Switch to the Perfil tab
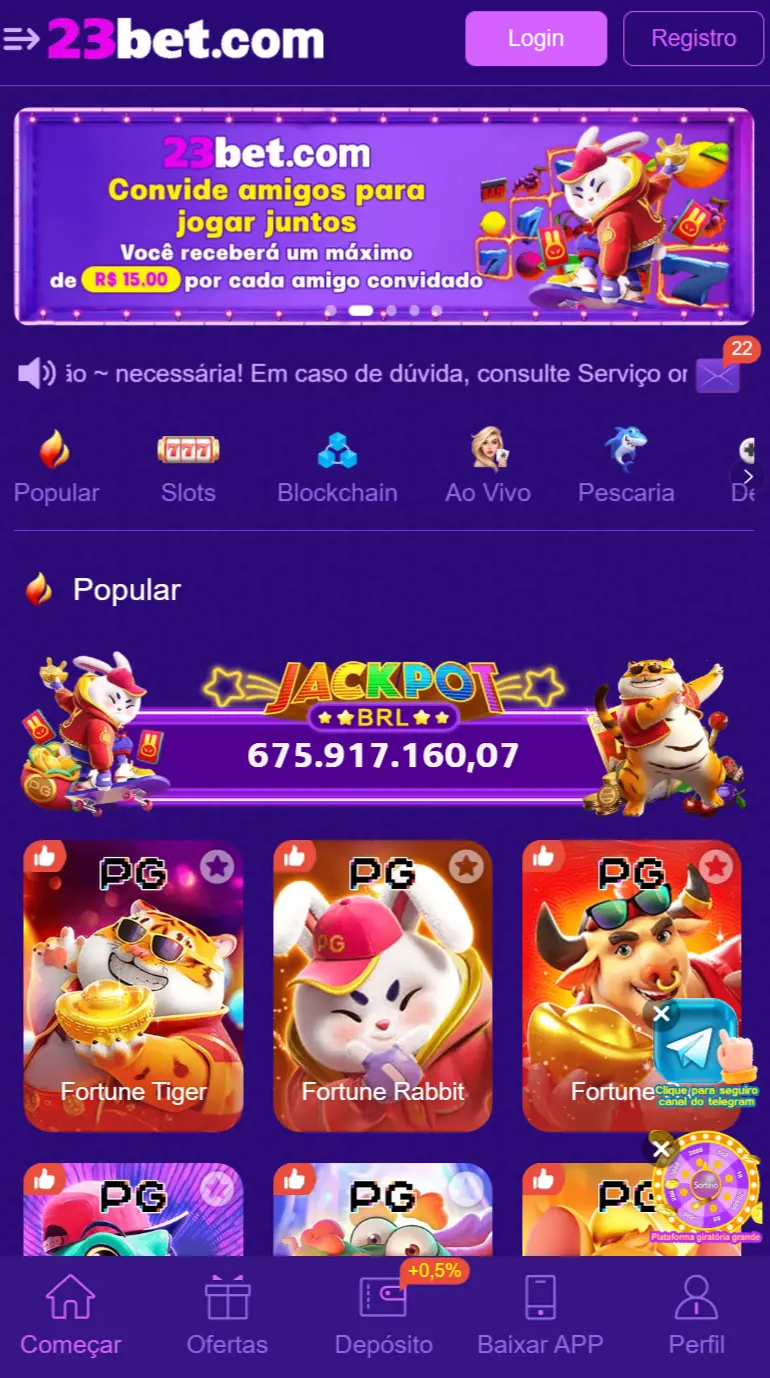The image size is (770, 1378). click(x=697, y=1315)
